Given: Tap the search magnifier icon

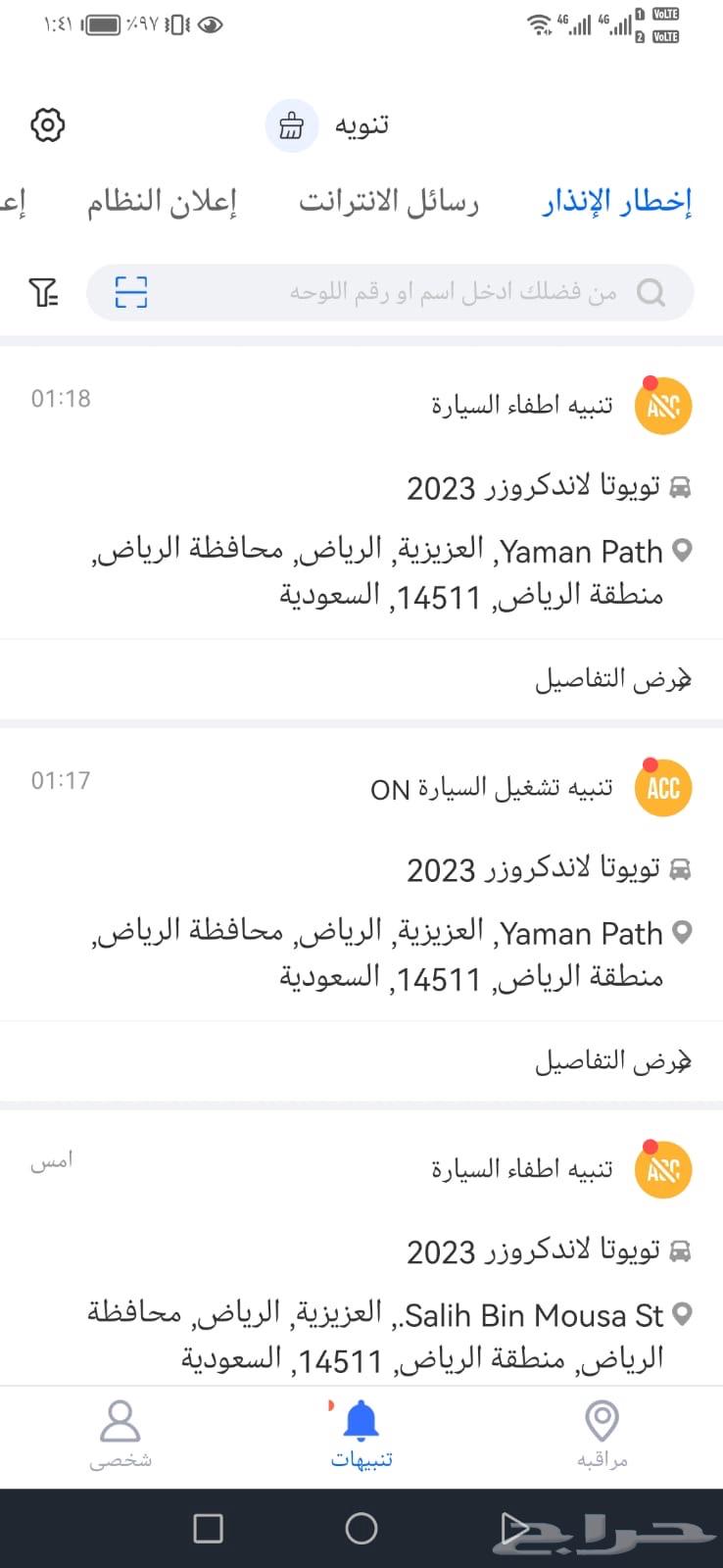Looking at the screenshot, I should 651,291.
